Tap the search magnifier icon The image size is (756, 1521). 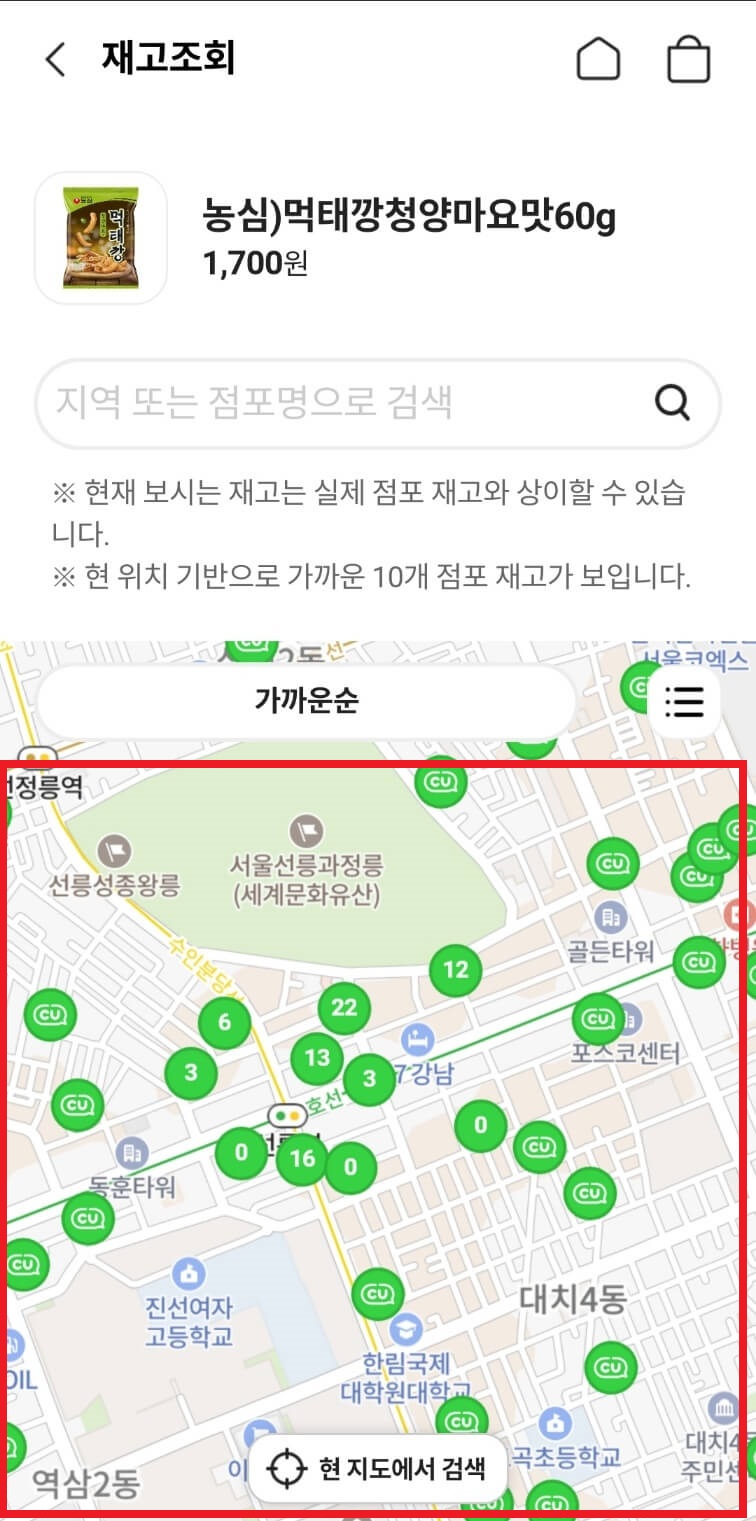pyautogui.click(x=673, y=403)
